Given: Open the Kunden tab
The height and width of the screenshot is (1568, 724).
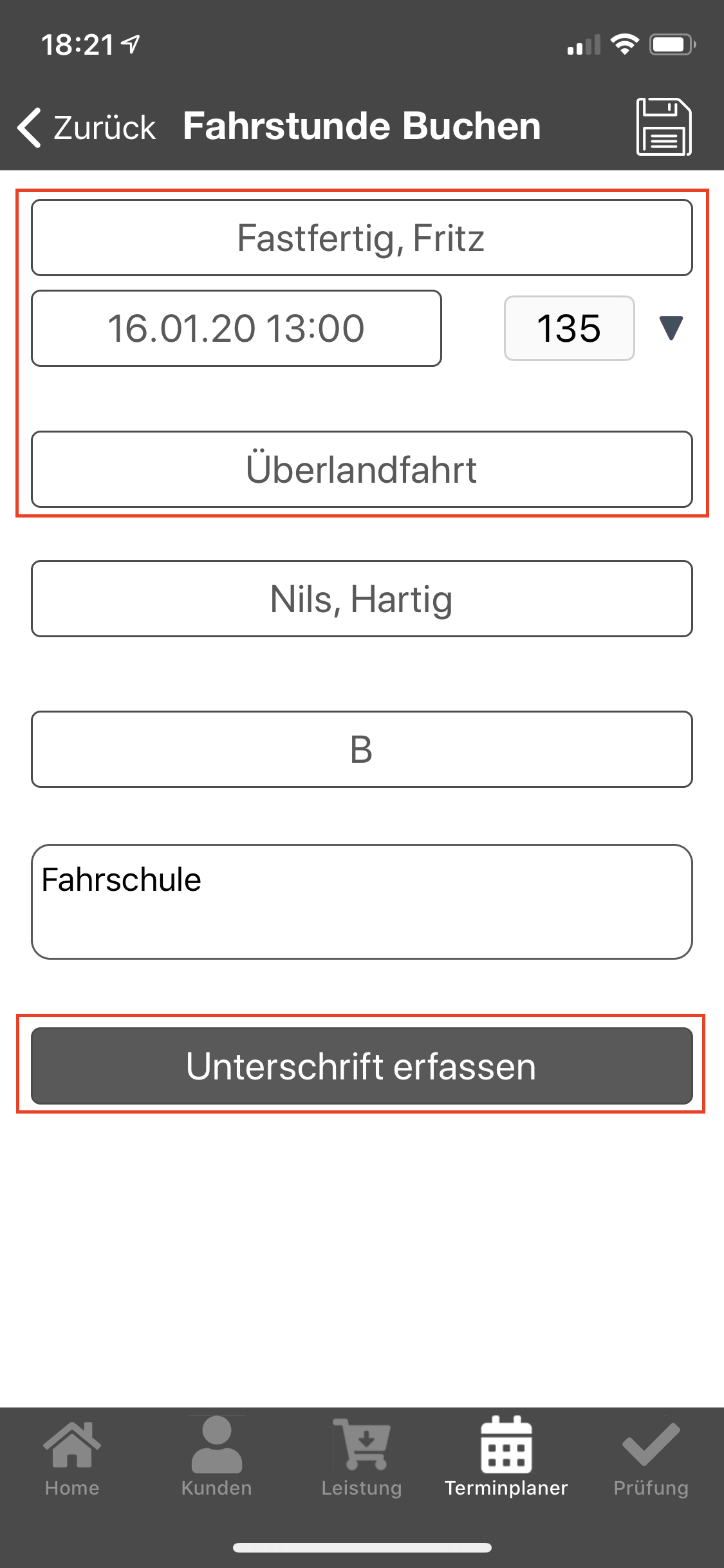Looking at the screenshot, I should click(217, 1457).
